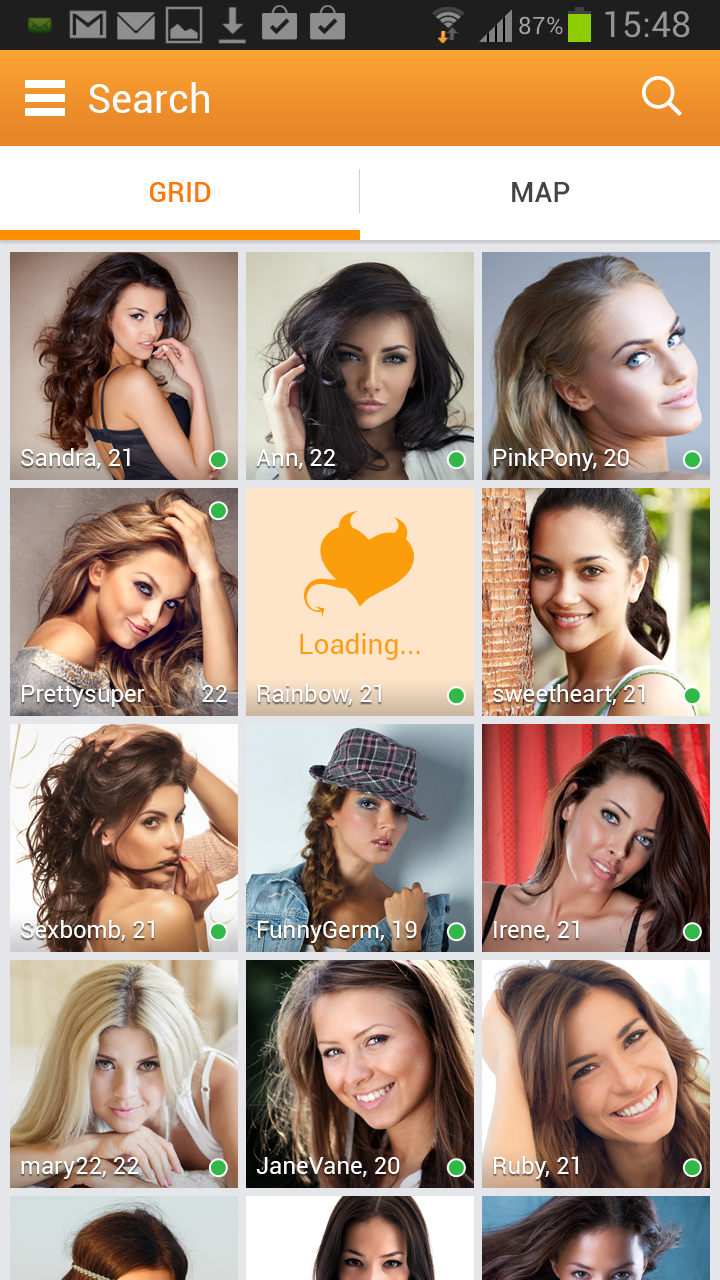Open the search magnifier icon
The height and width of the screenshot is (1280, 720).
click(661, 97)
